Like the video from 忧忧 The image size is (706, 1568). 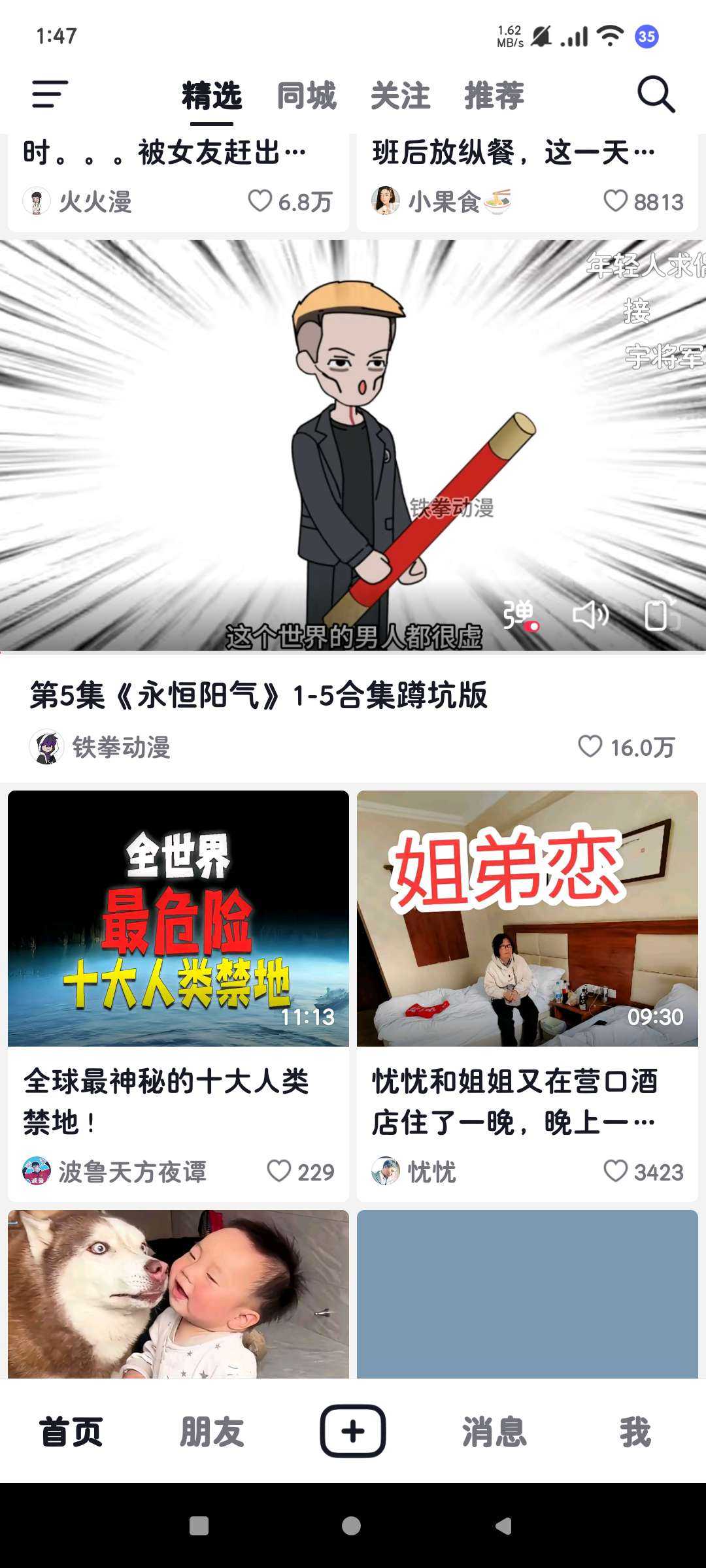tap(615, 1171)
